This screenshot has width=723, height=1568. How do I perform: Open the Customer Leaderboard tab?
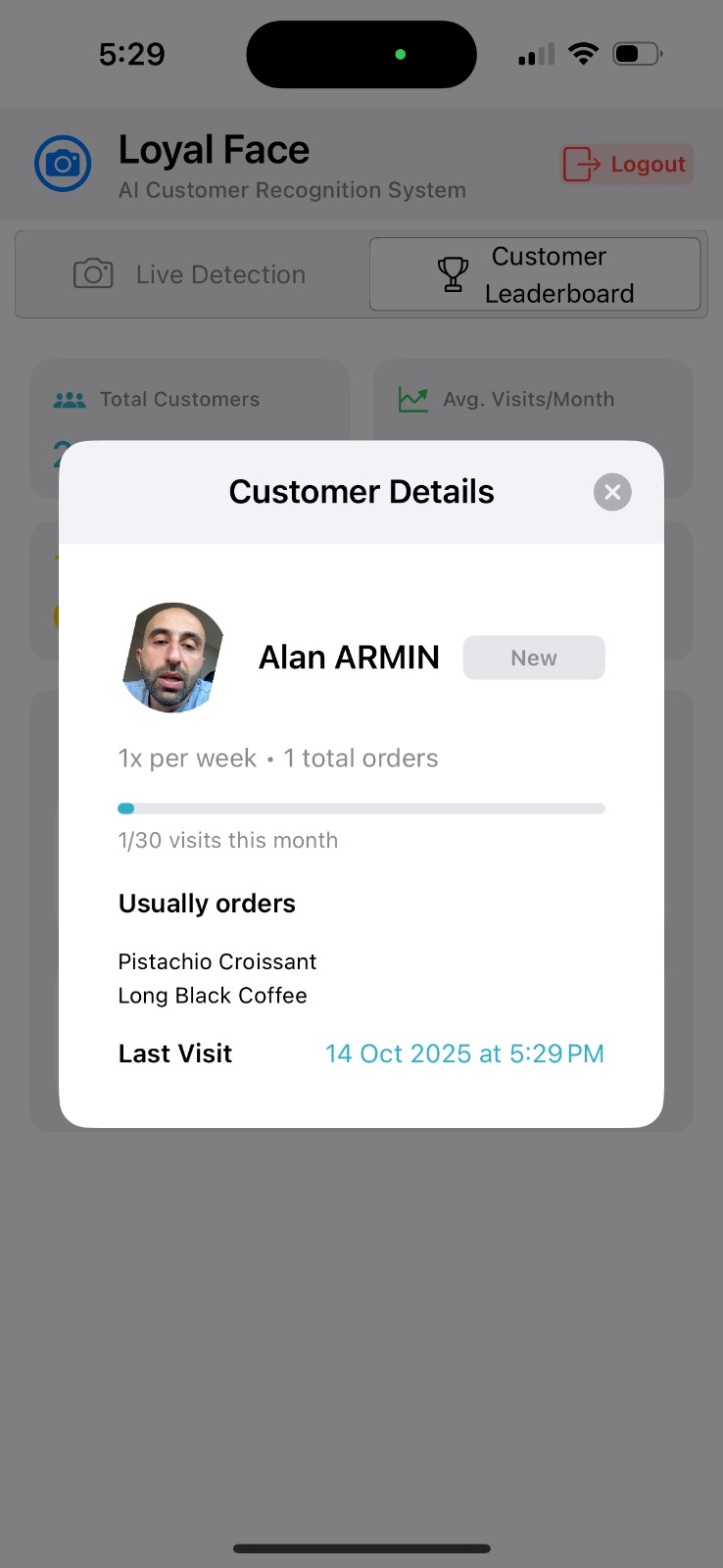[x=535, y=274]
